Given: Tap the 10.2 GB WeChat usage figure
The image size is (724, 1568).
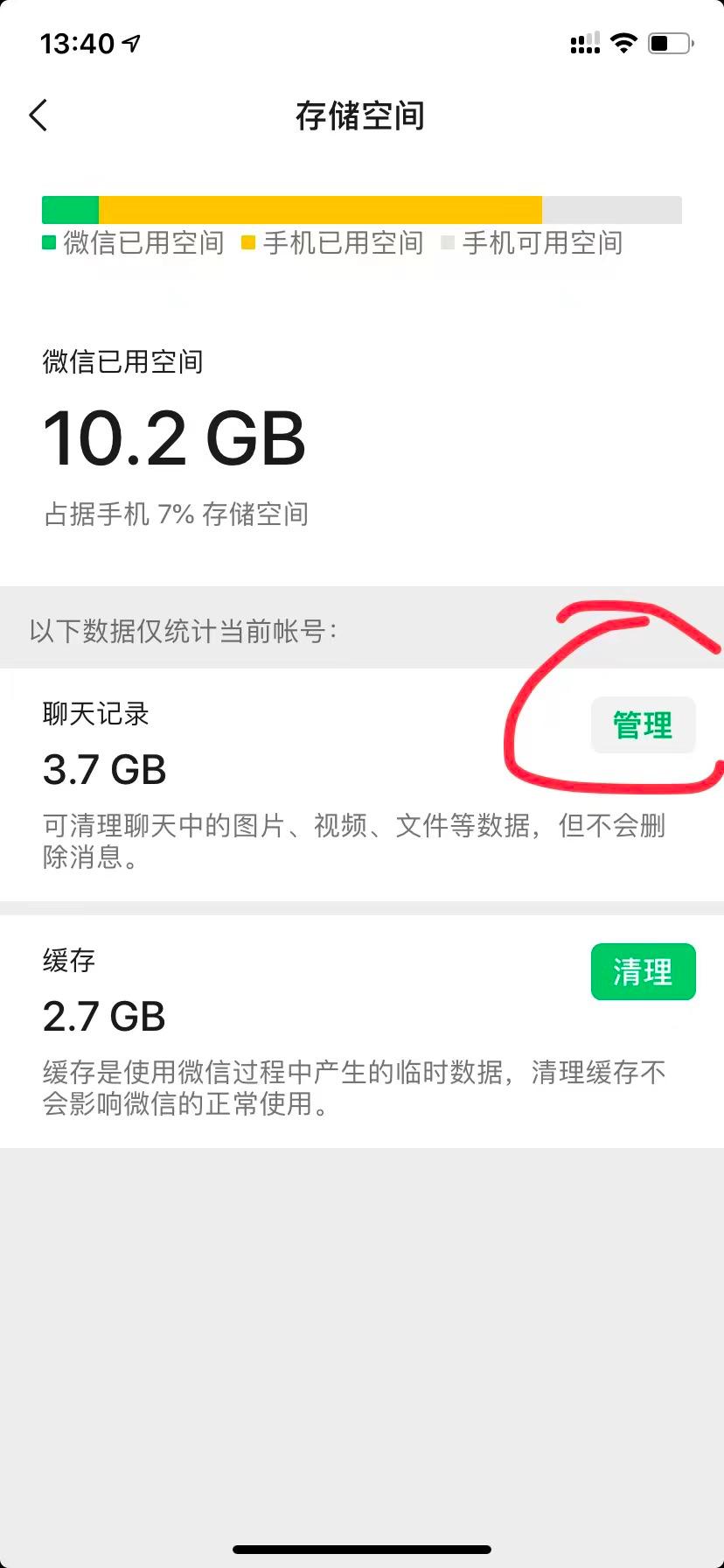Looking at the screenshot, I should tap(173, 436).
